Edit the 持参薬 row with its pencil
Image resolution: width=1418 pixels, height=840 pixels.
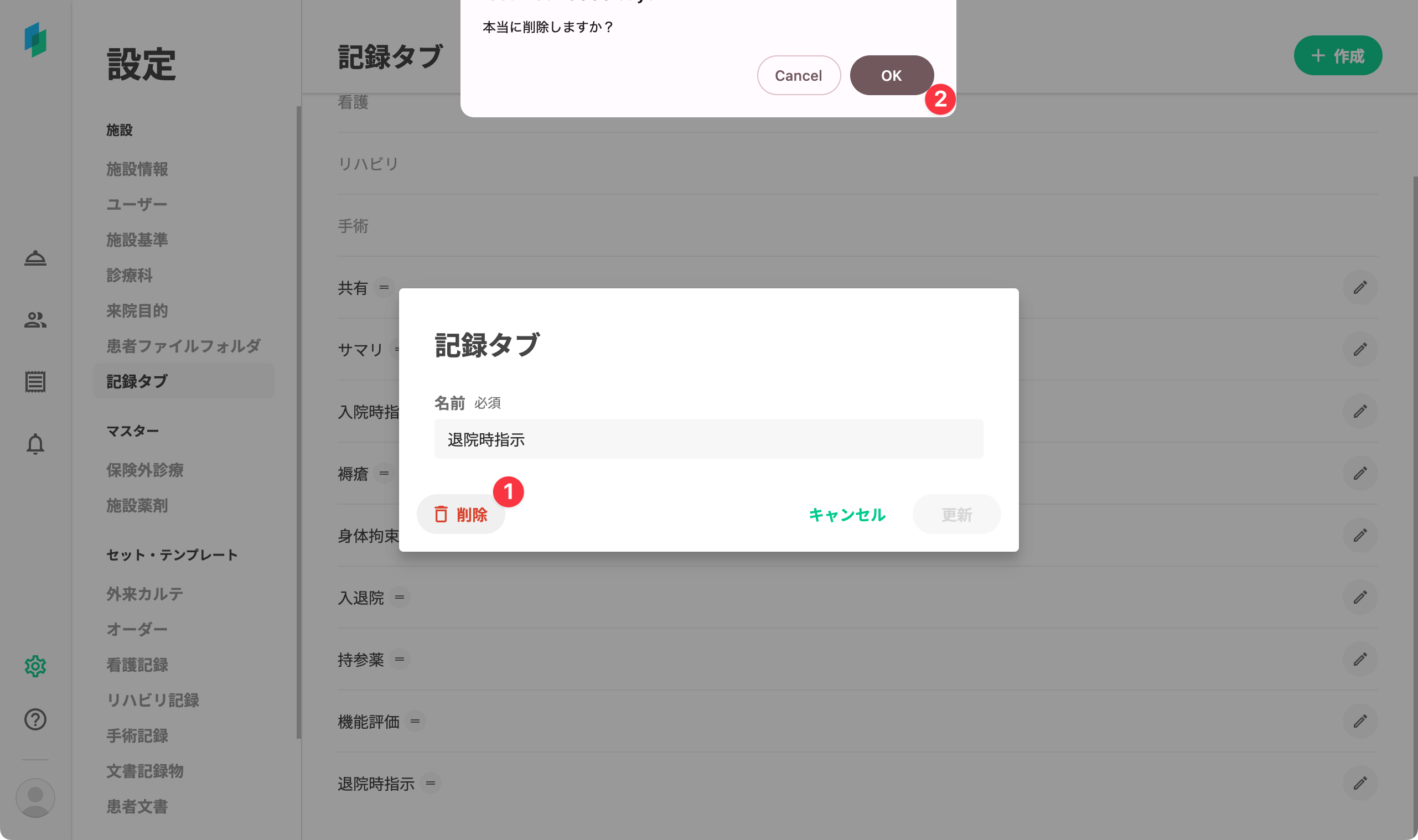(x=1360, y=659)
